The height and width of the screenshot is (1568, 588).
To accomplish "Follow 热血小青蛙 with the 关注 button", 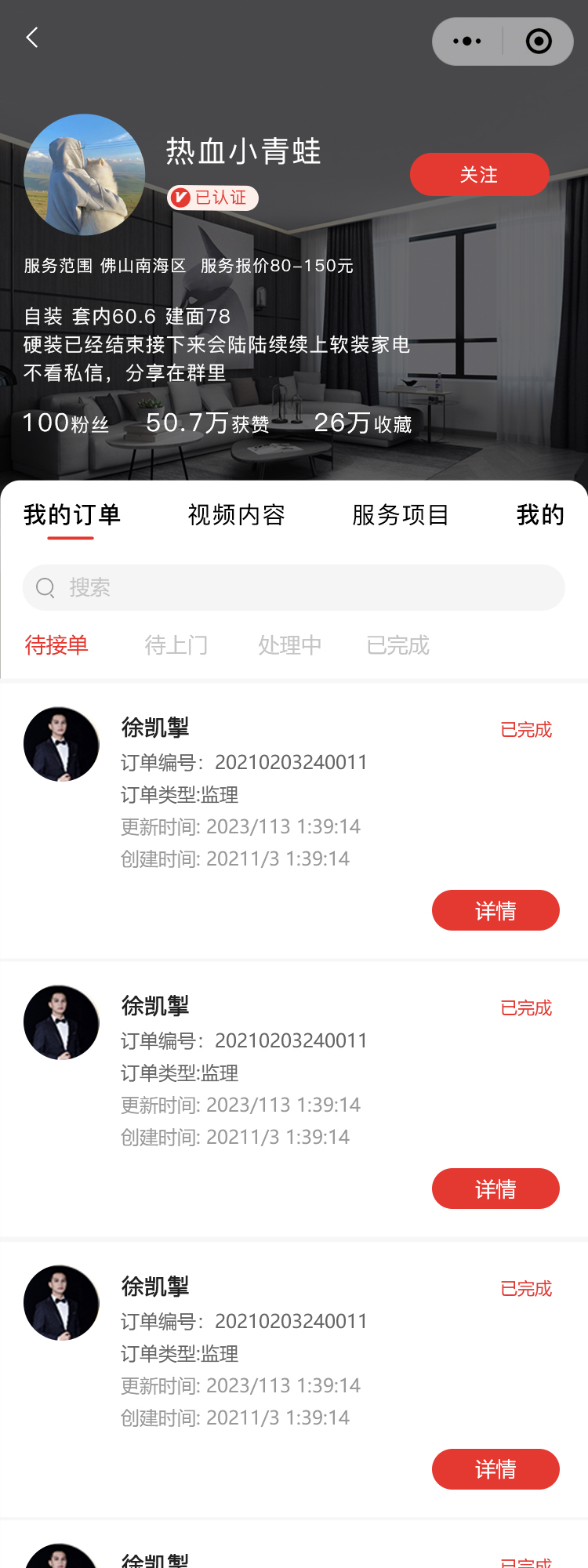I will click(x=479, y=174).
